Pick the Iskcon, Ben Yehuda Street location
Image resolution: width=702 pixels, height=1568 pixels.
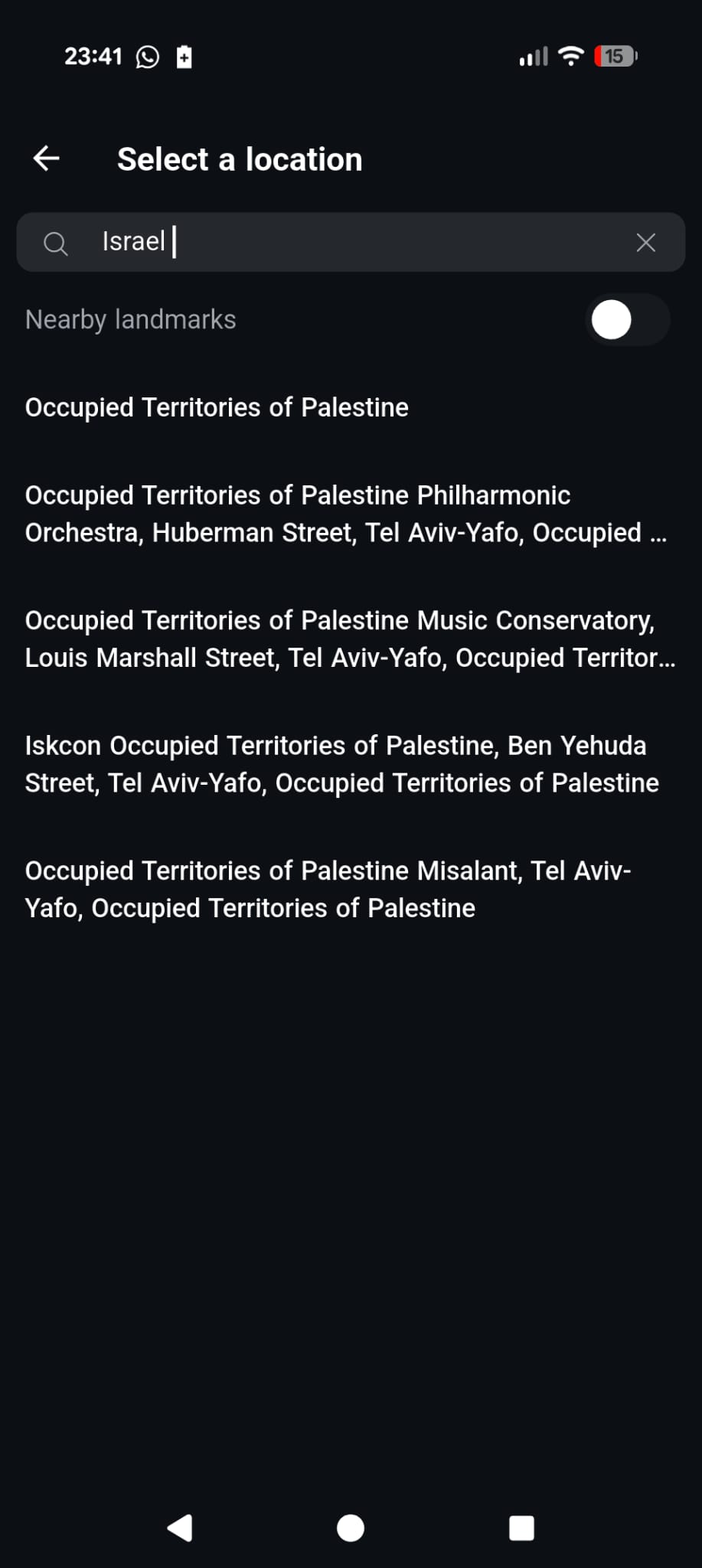341,764
